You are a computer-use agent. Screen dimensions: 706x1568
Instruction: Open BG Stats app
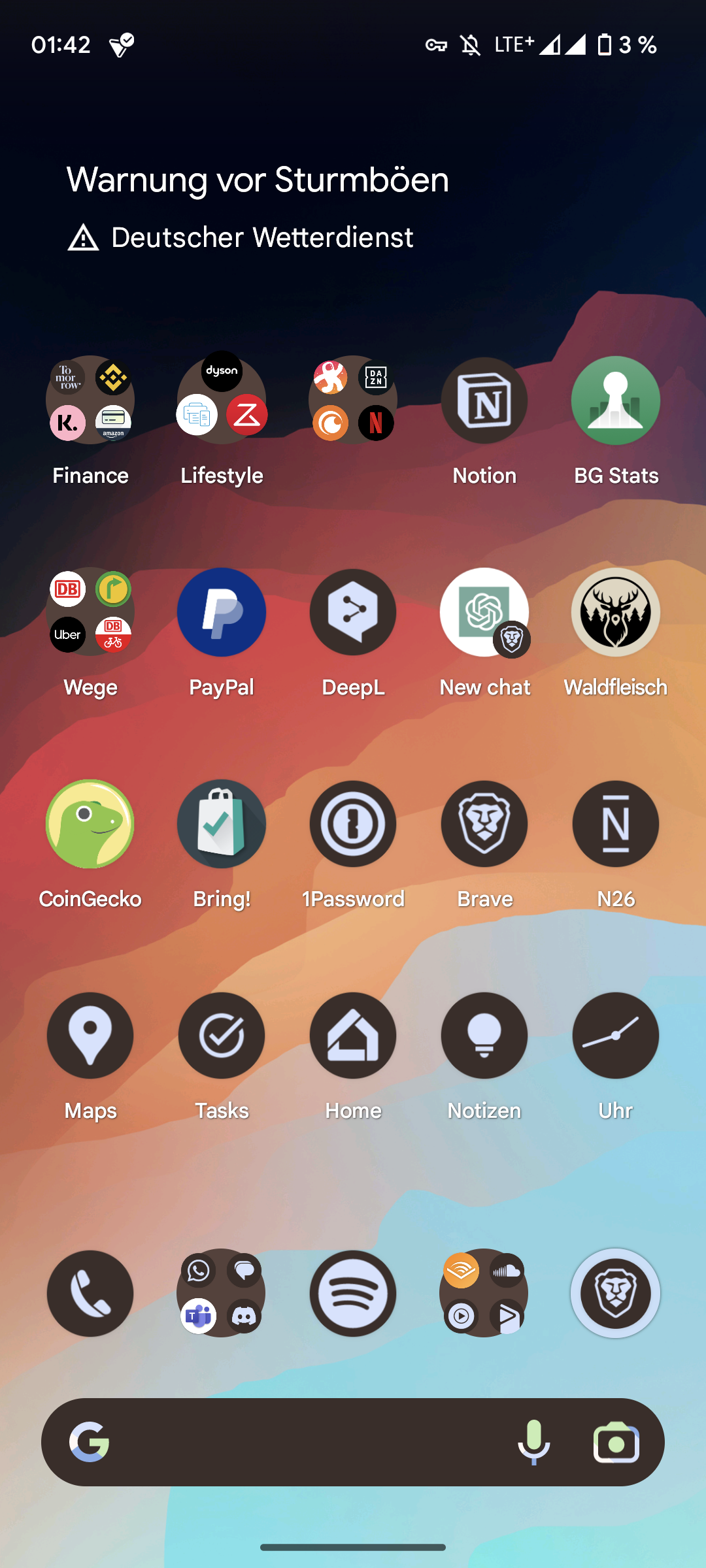tap(616, 400)
